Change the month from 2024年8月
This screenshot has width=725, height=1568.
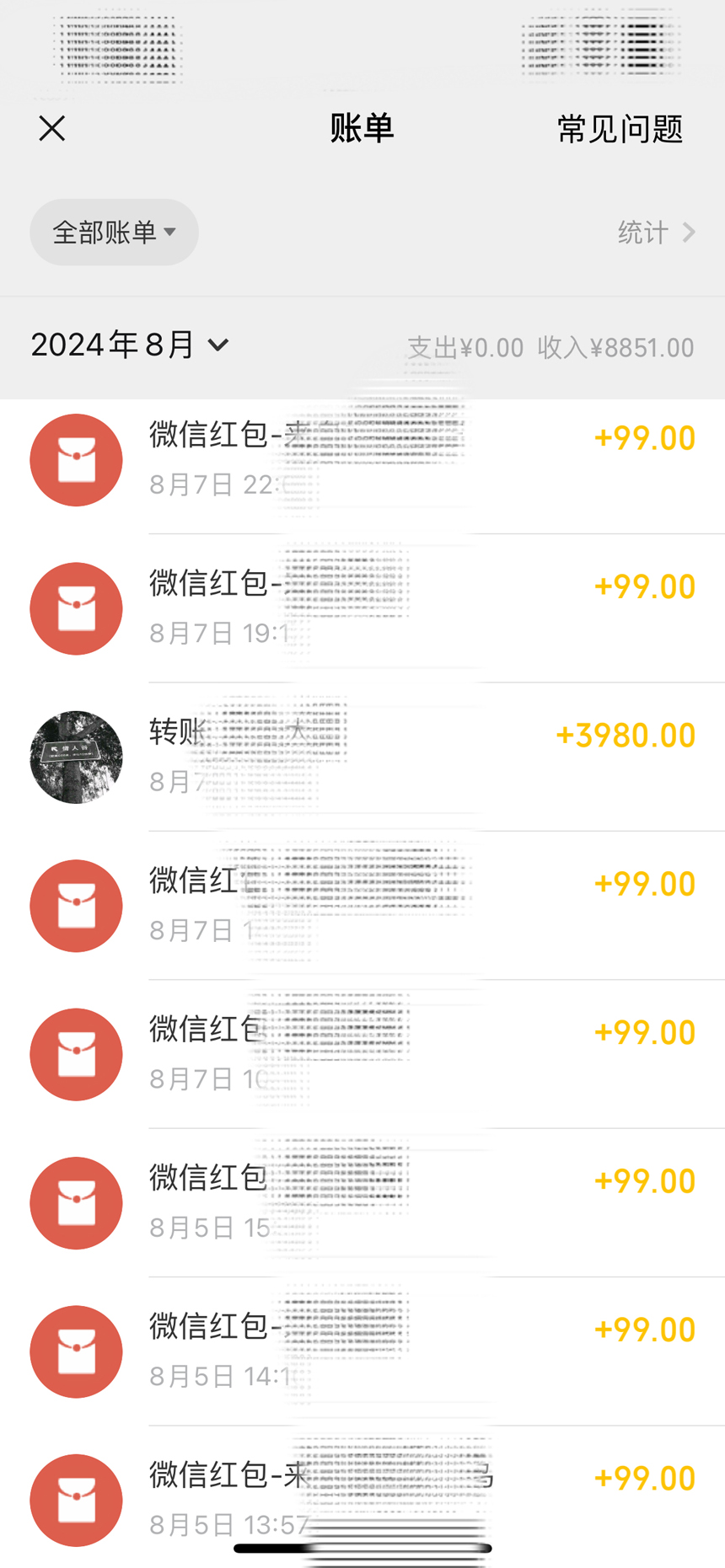130,345
